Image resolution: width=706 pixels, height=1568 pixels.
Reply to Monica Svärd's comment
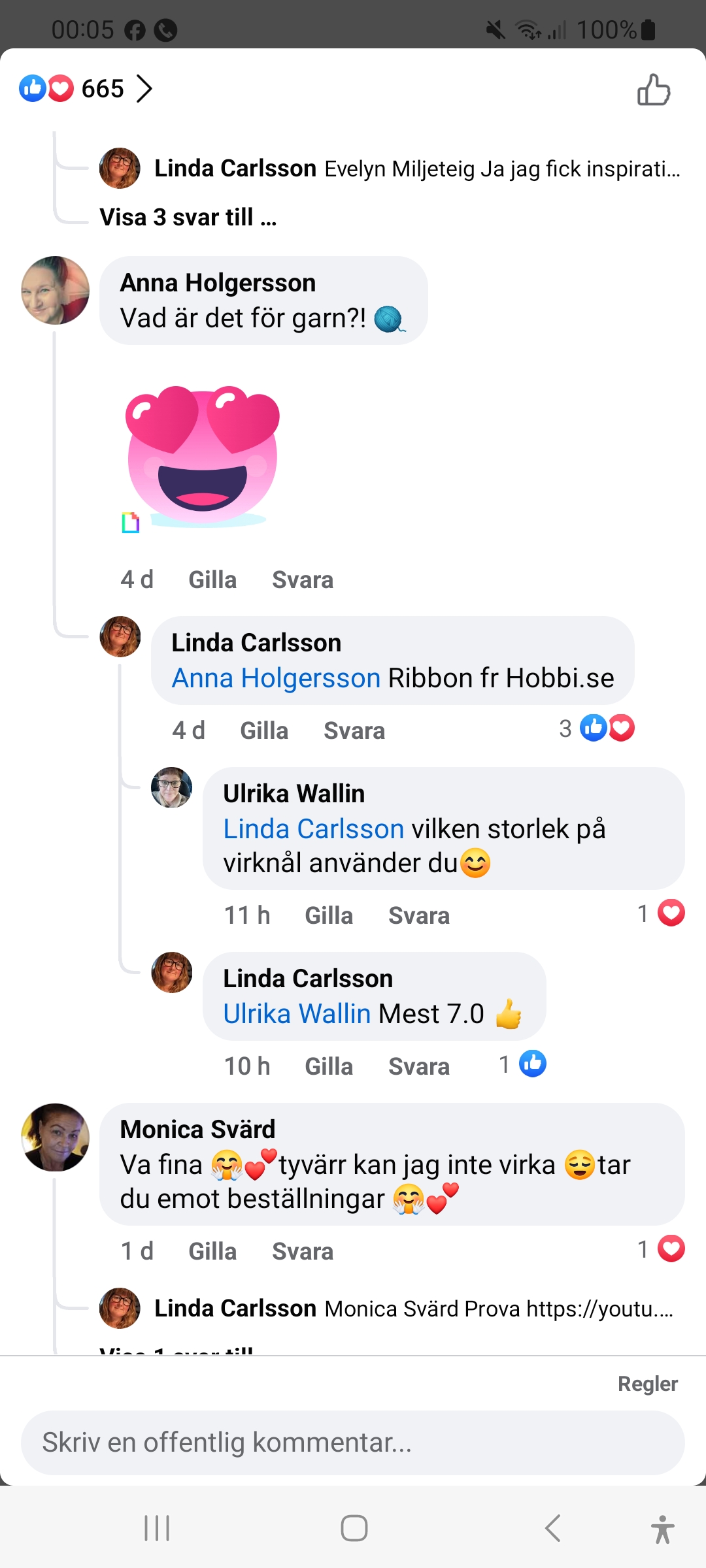coord(303,1251)
